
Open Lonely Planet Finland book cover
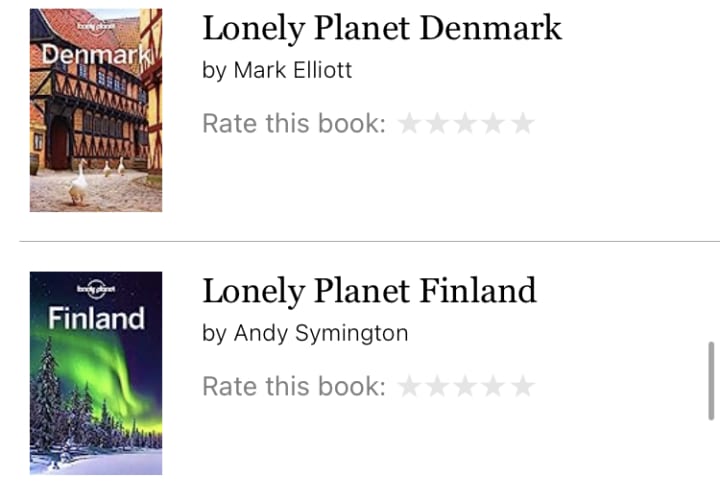(96, 373)
